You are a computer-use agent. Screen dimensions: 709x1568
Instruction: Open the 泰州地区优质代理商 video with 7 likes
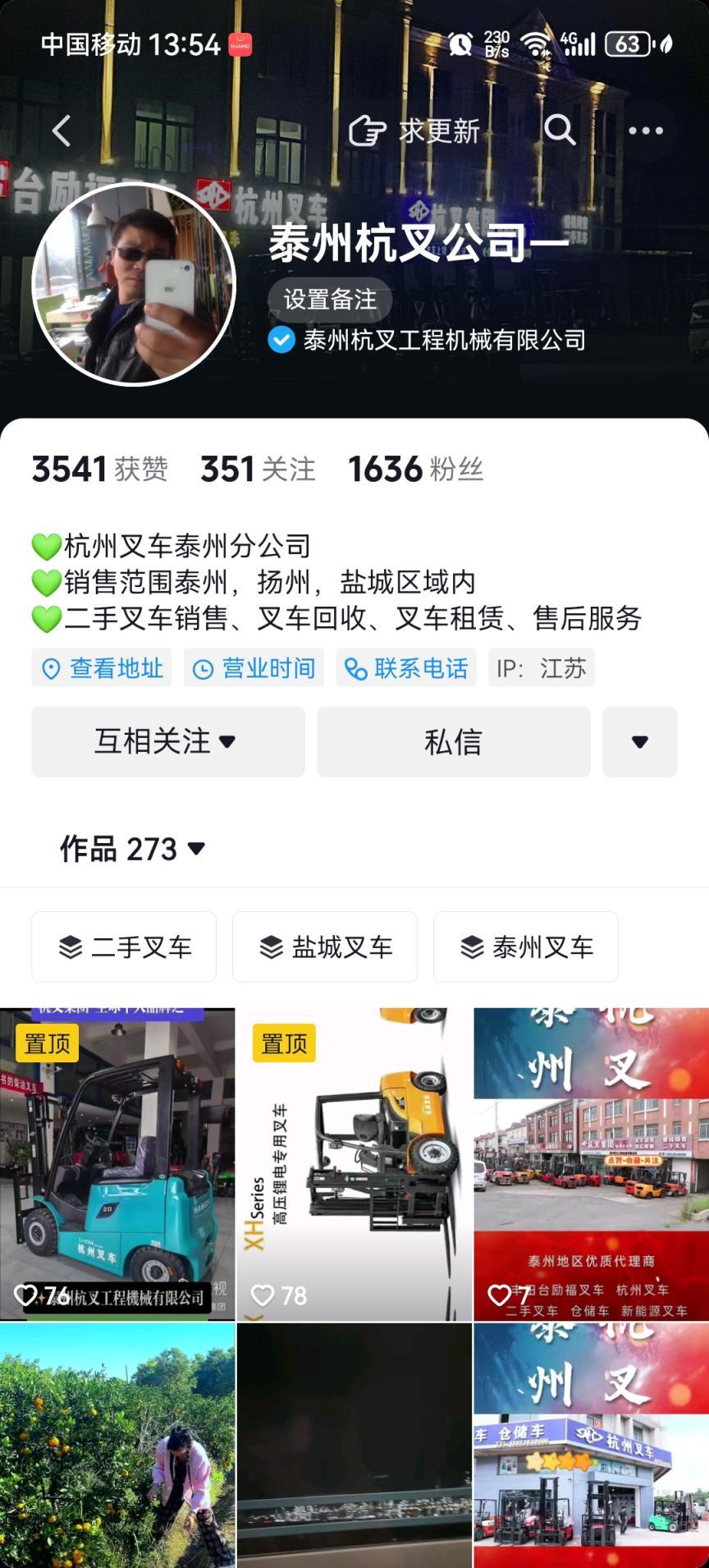[x=591, y=1166]
